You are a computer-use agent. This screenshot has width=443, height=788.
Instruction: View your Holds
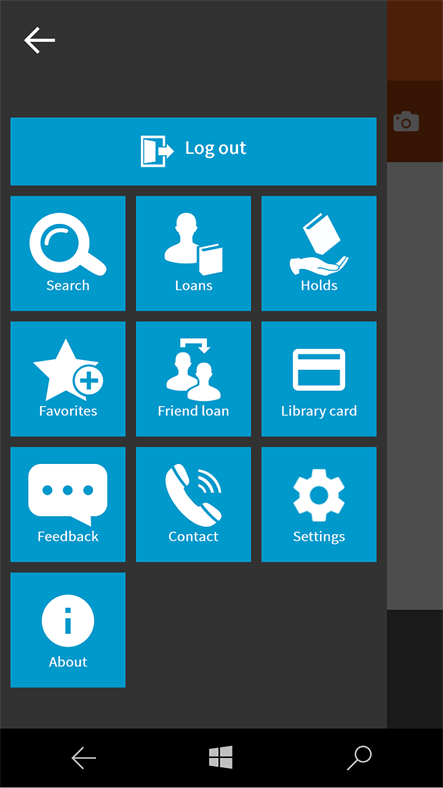[319, 253]
